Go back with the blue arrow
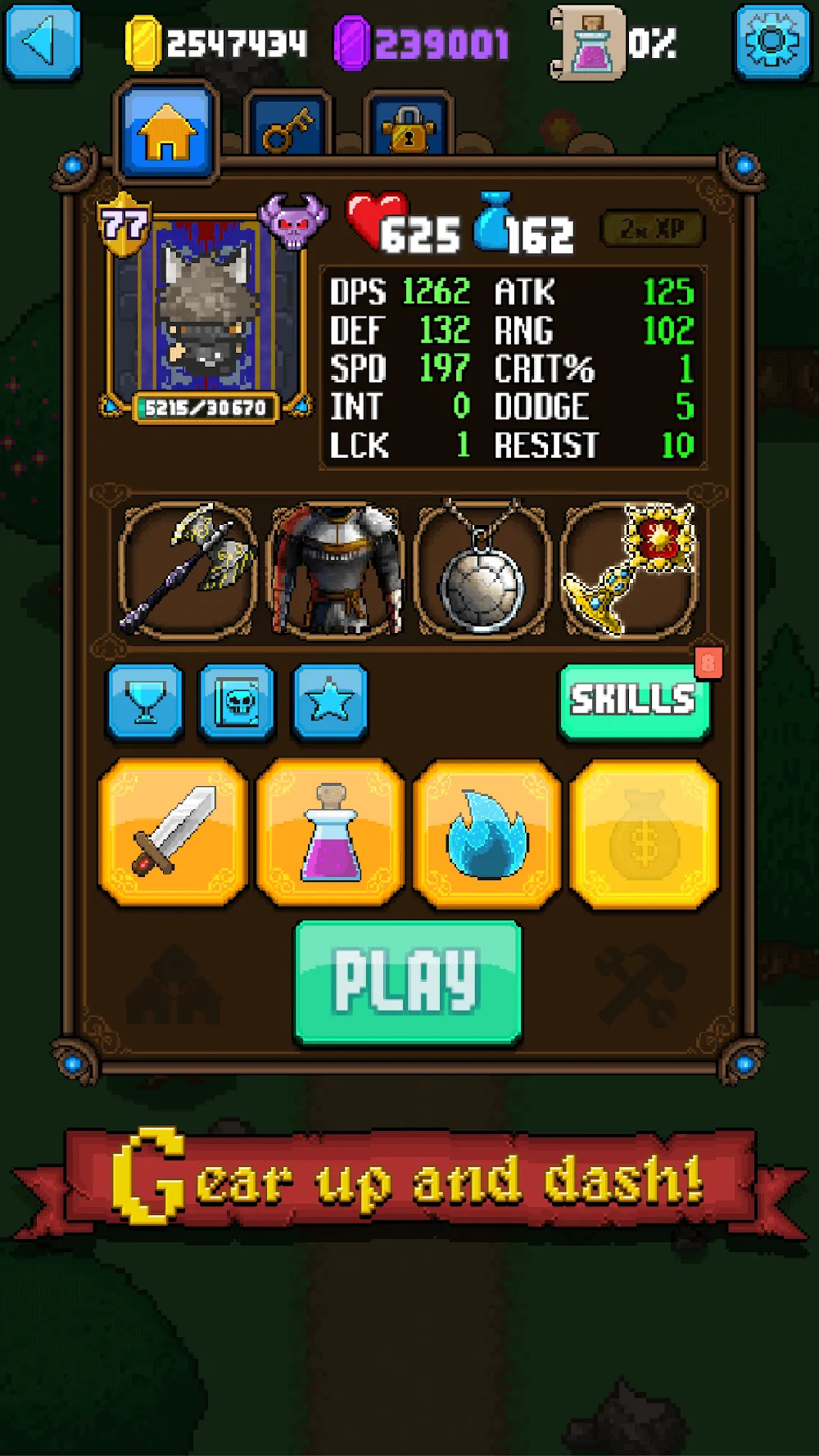Screen dimensions: 819x1456 coord(42,41)
